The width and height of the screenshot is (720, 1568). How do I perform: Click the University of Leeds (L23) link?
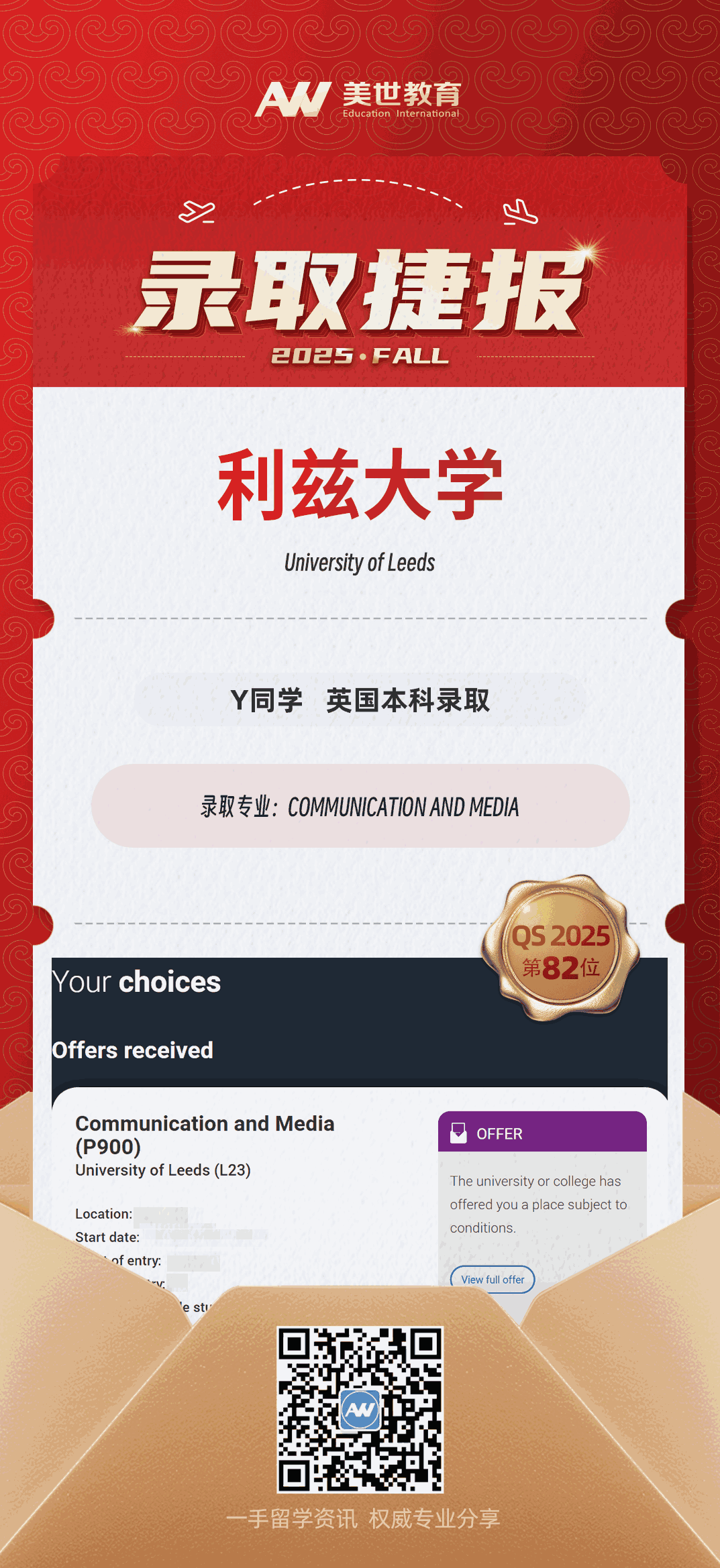[x=162, y=1170]
